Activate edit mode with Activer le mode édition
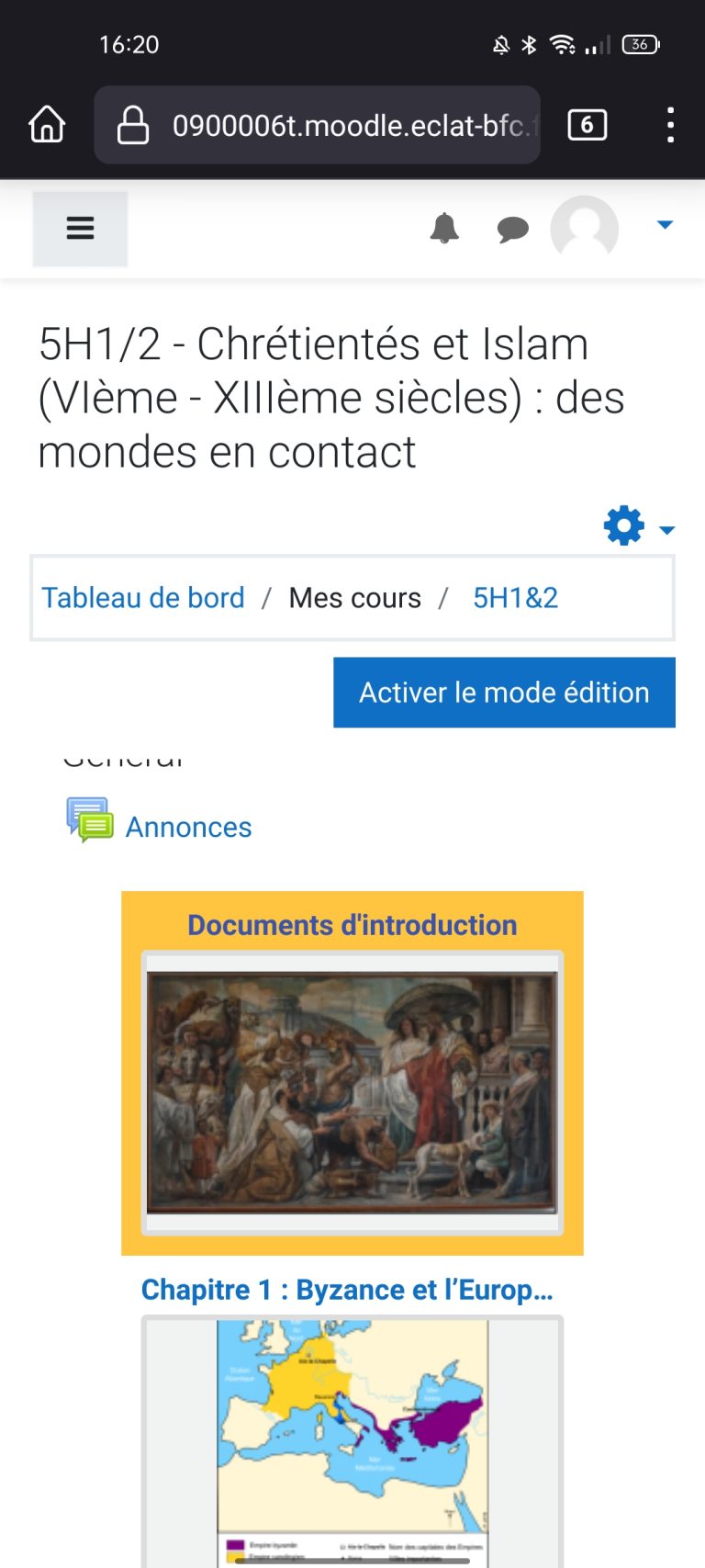Viewport: 705px width, 1568px height. [x=504, y=693]
